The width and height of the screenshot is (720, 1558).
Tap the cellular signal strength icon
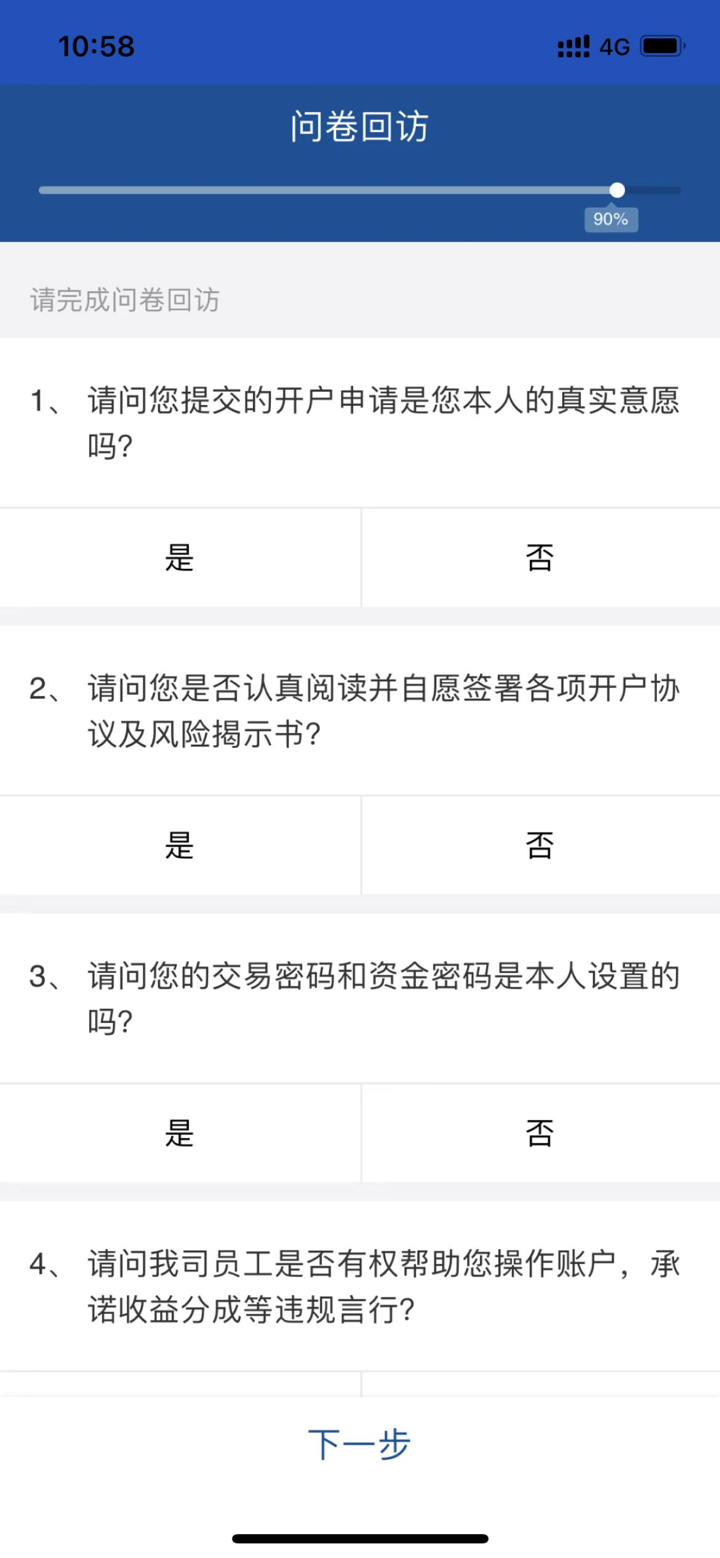573,45
